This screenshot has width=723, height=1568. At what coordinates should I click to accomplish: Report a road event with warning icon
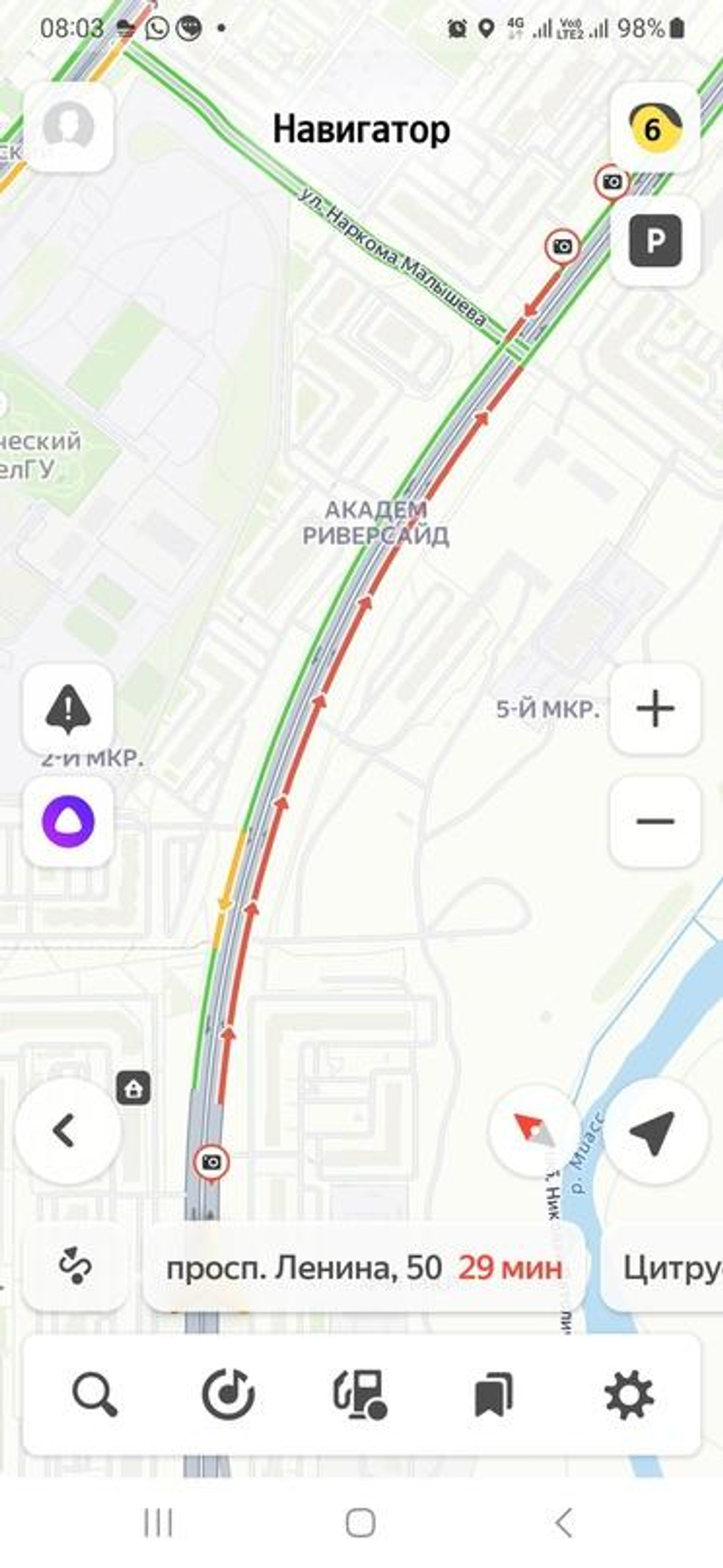[x=68, y=709]
